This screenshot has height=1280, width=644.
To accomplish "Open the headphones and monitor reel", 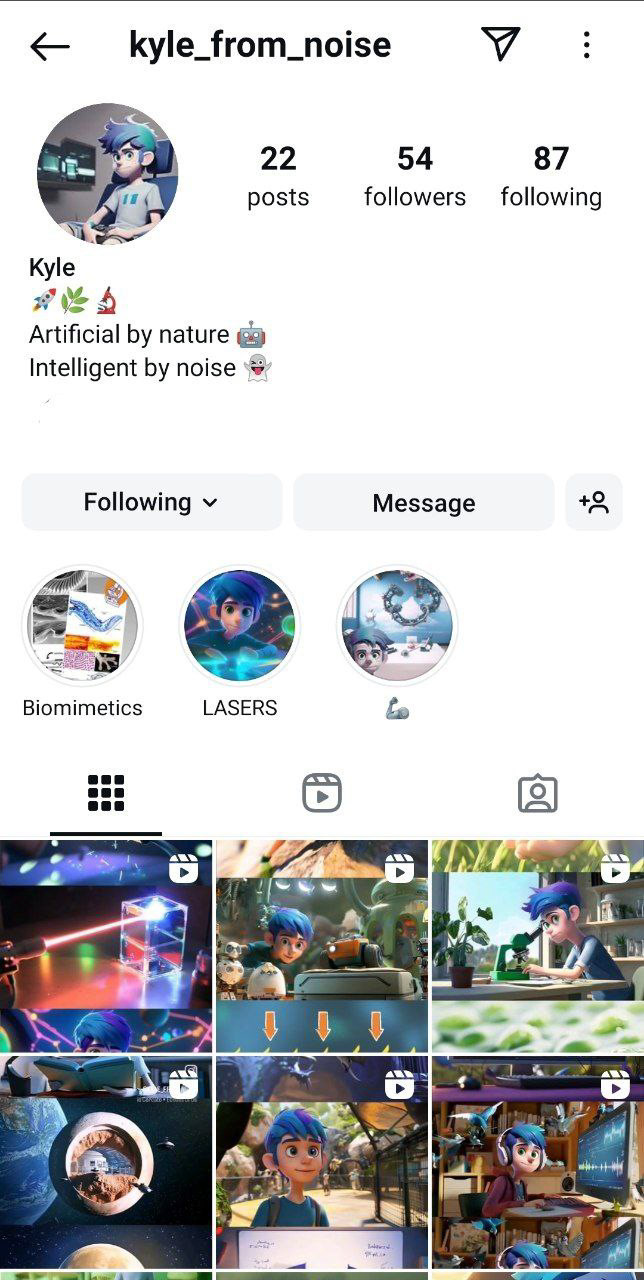I will click(x=537, y=1160).
